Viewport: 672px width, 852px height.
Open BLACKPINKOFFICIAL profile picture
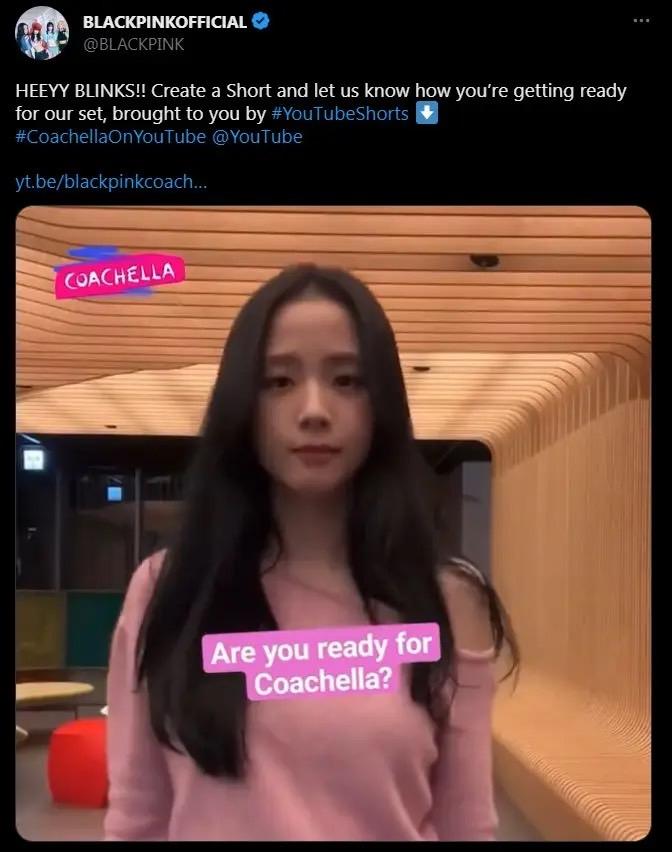tap(42, 33)
